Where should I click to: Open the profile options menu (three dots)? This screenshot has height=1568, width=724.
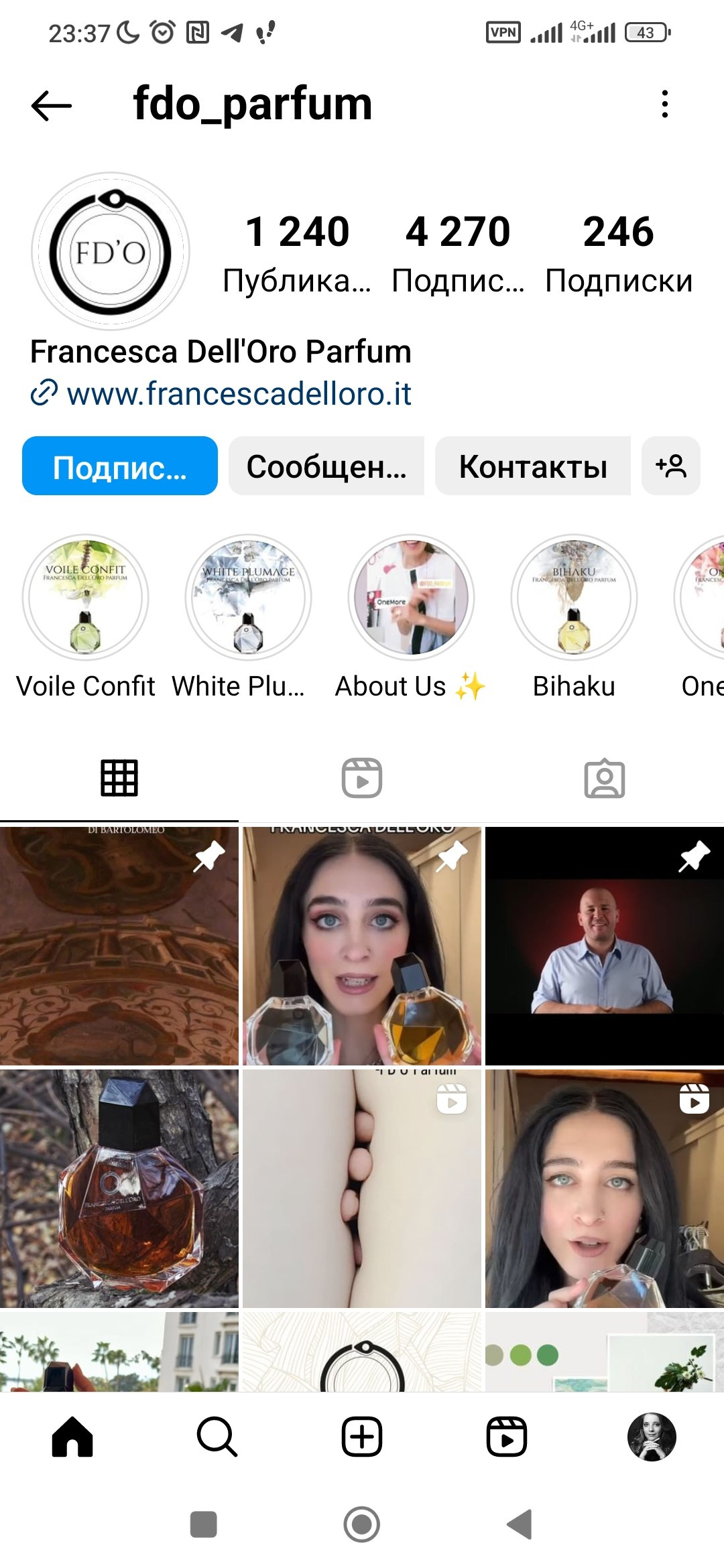pyautogui.click(x=666, y=104)
